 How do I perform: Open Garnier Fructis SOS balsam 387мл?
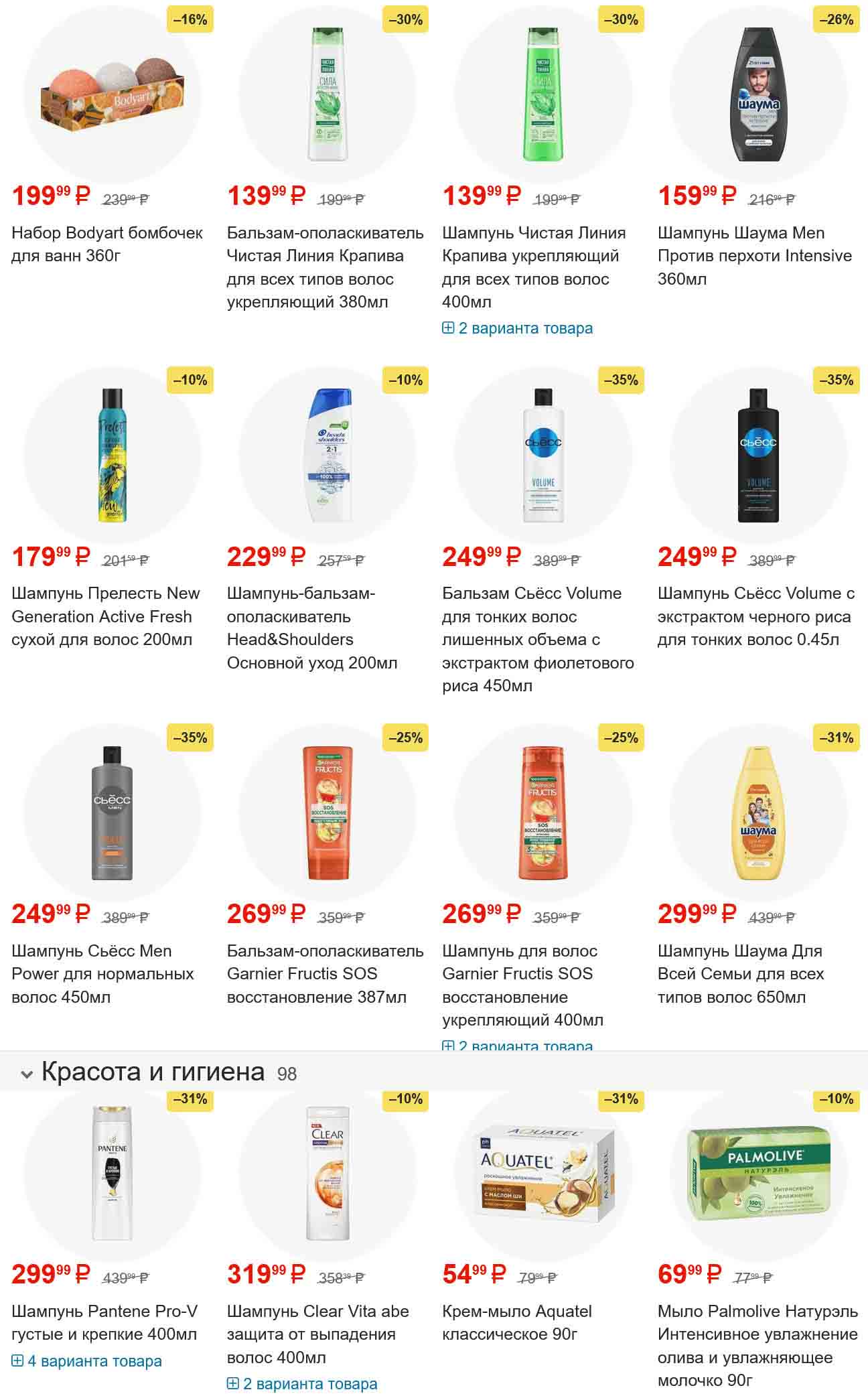(x=325, y=973)
